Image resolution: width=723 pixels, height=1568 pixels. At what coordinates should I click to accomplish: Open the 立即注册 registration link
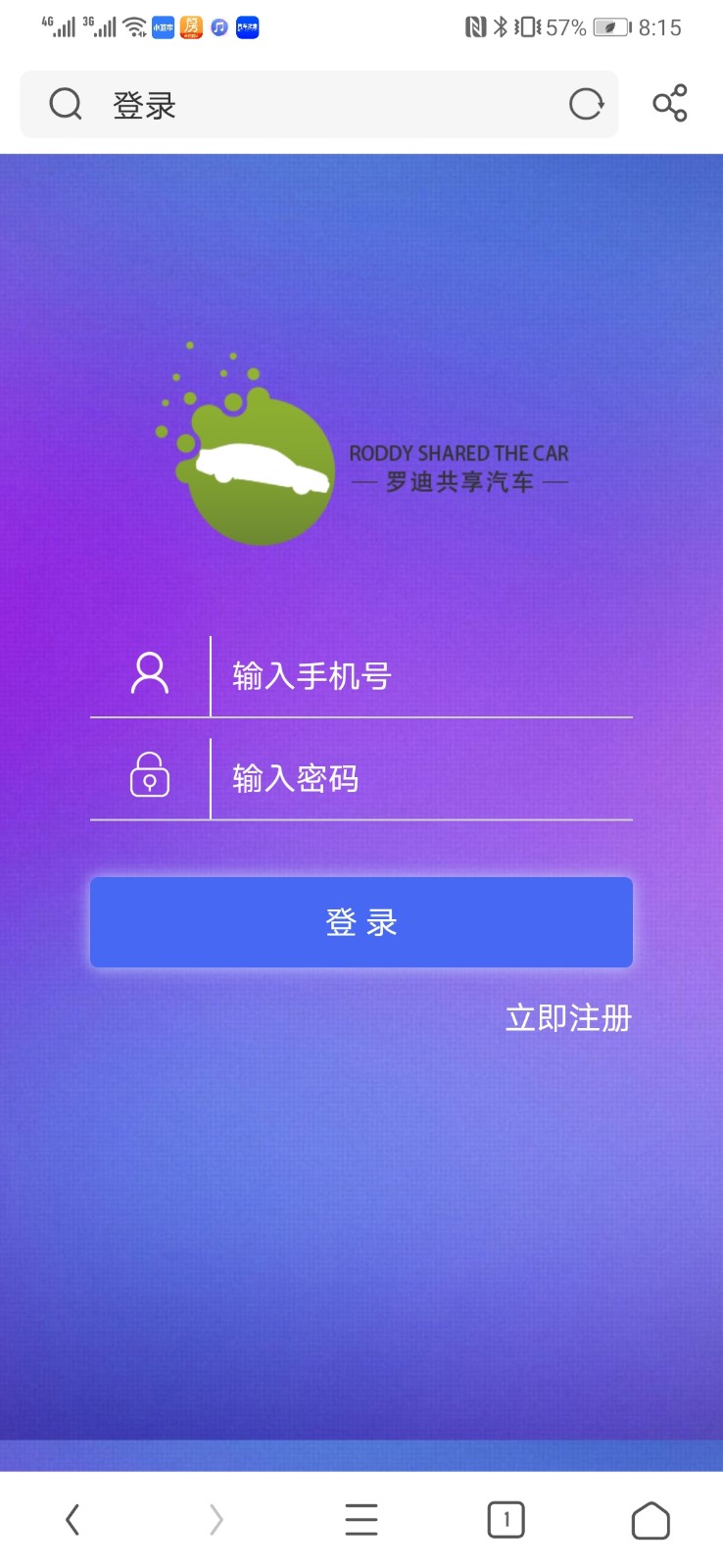pos(568,1018)
